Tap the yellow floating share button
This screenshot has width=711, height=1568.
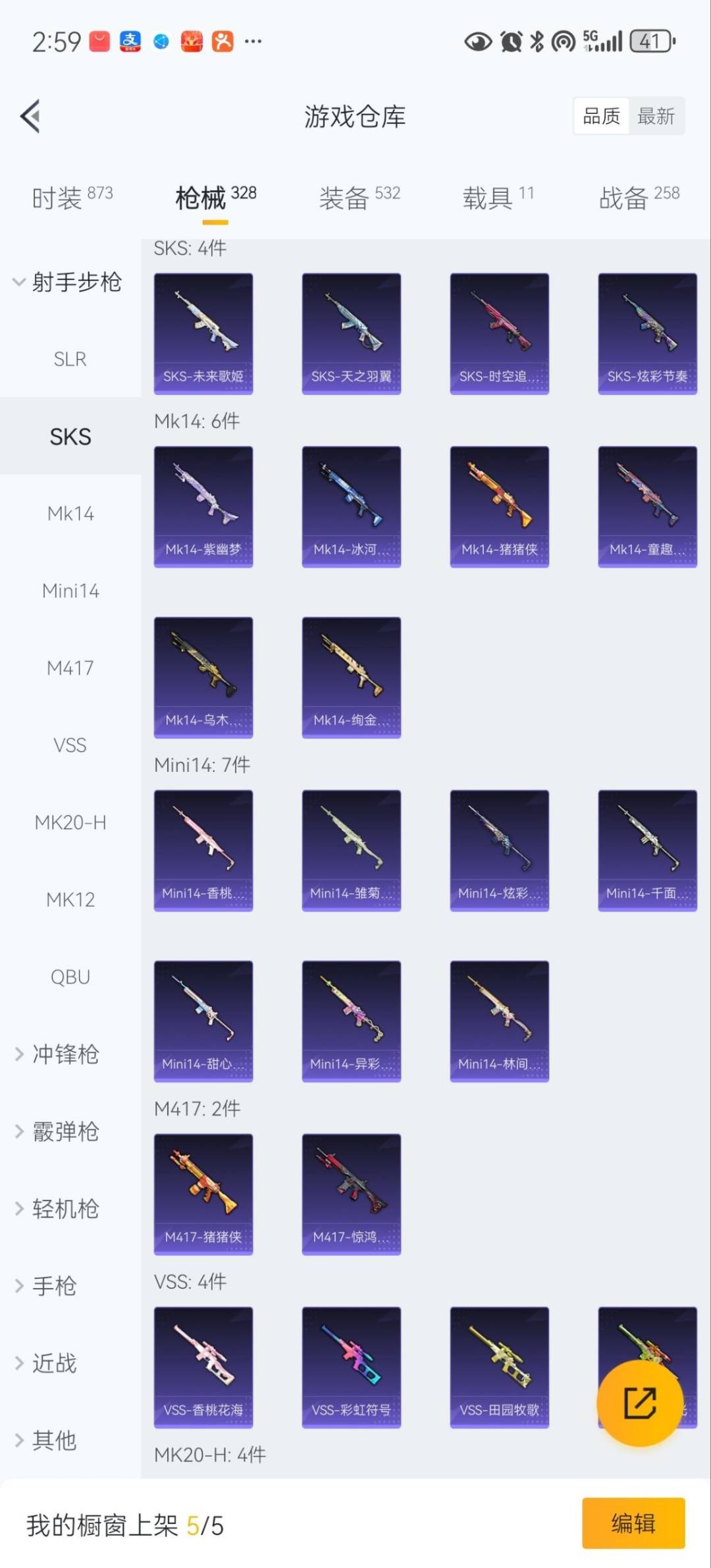[639, 1403]
